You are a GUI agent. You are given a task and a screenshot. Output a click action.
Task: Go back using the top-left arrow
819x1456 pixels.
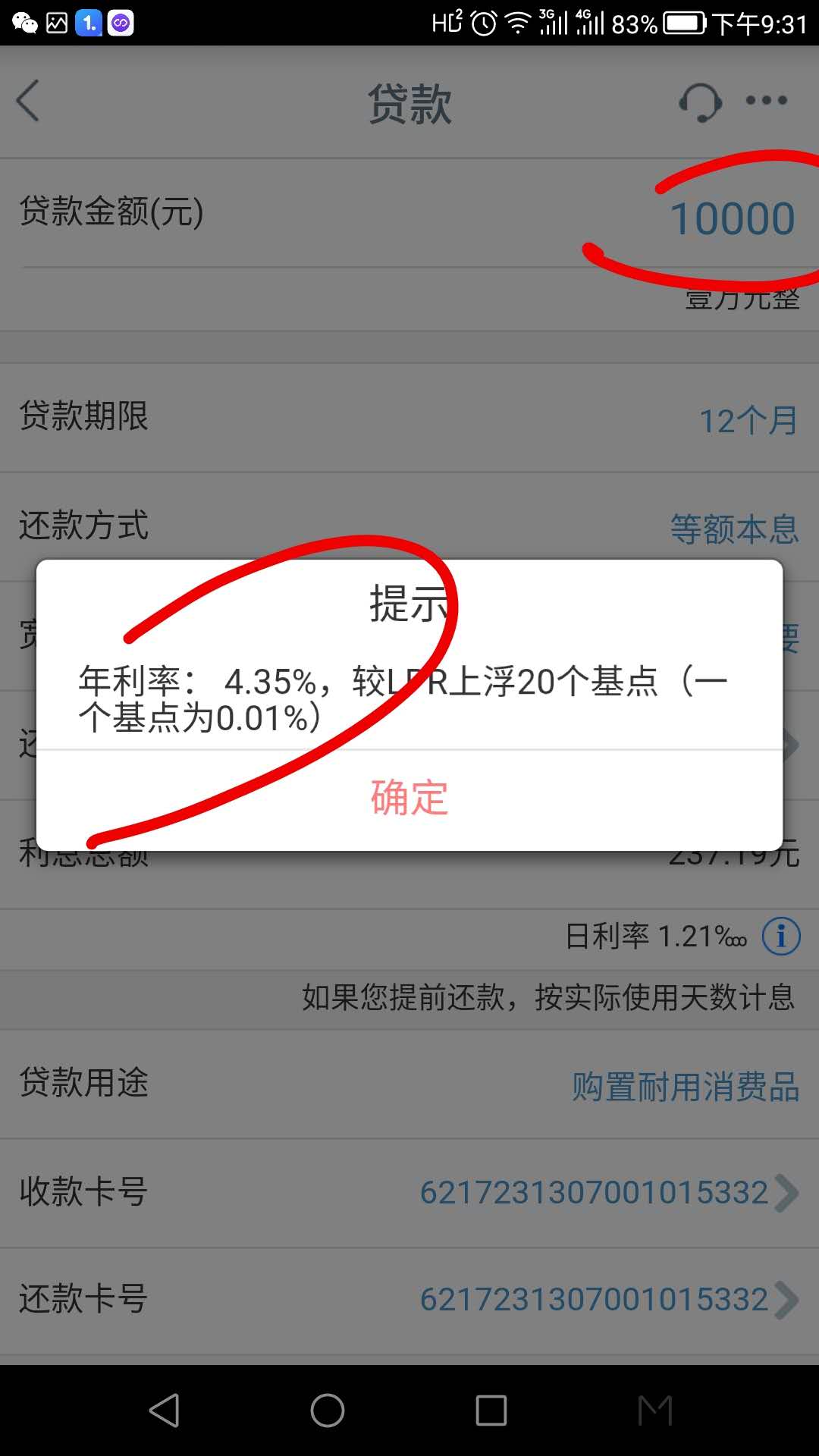point(29,101)
